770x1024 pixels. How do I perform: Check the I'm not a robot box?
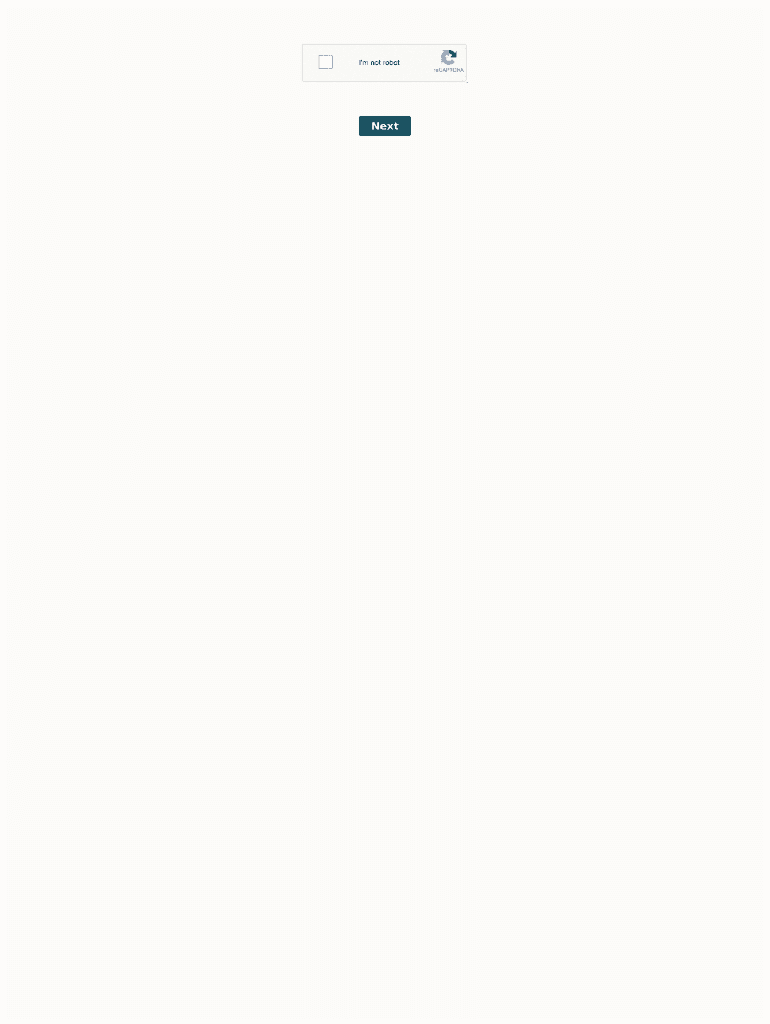pyautogui.click(x=325, y=62)
